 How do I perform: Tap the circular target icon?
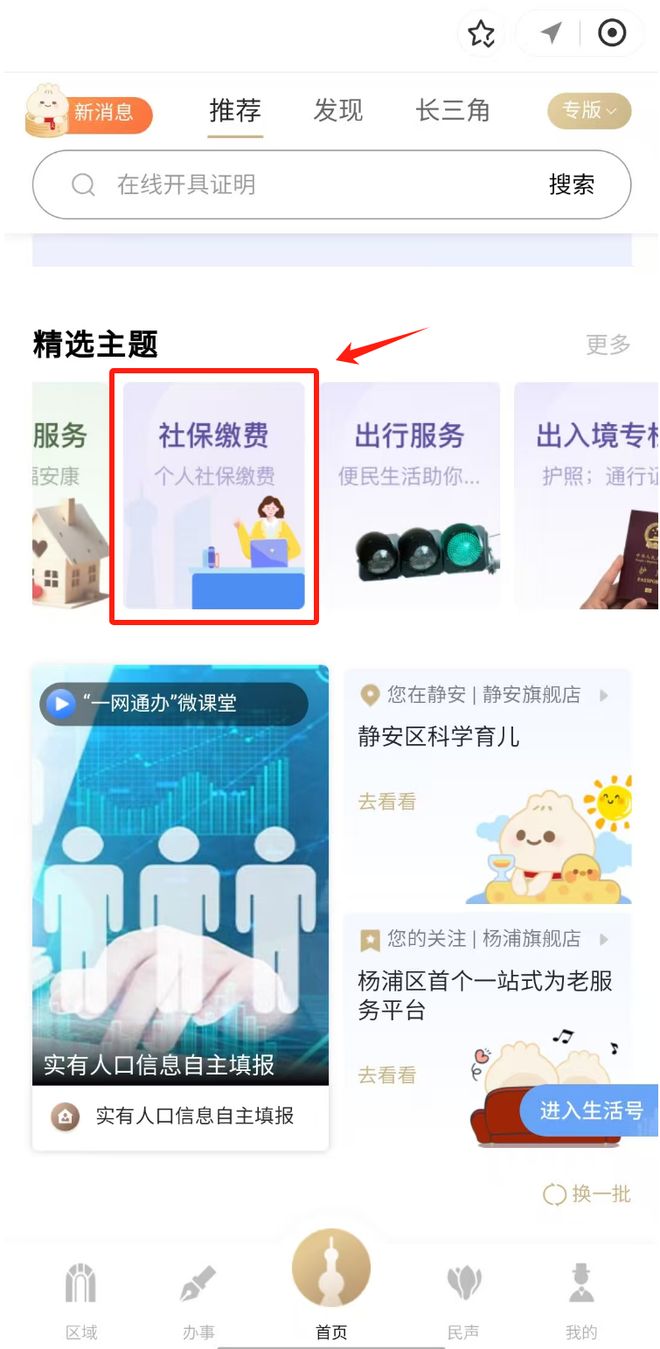pyautogui.click(x=612, y=33)
